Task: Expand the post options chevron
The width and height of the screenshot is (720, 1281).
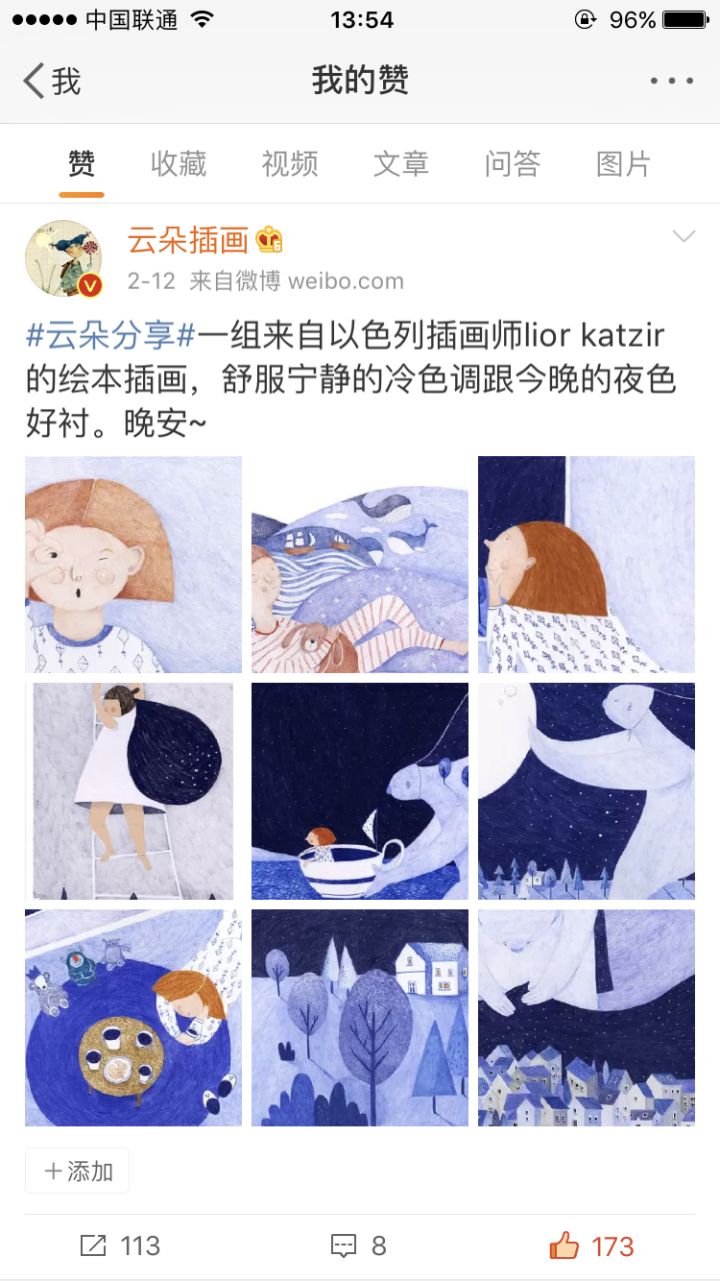Action: [684, 237]
